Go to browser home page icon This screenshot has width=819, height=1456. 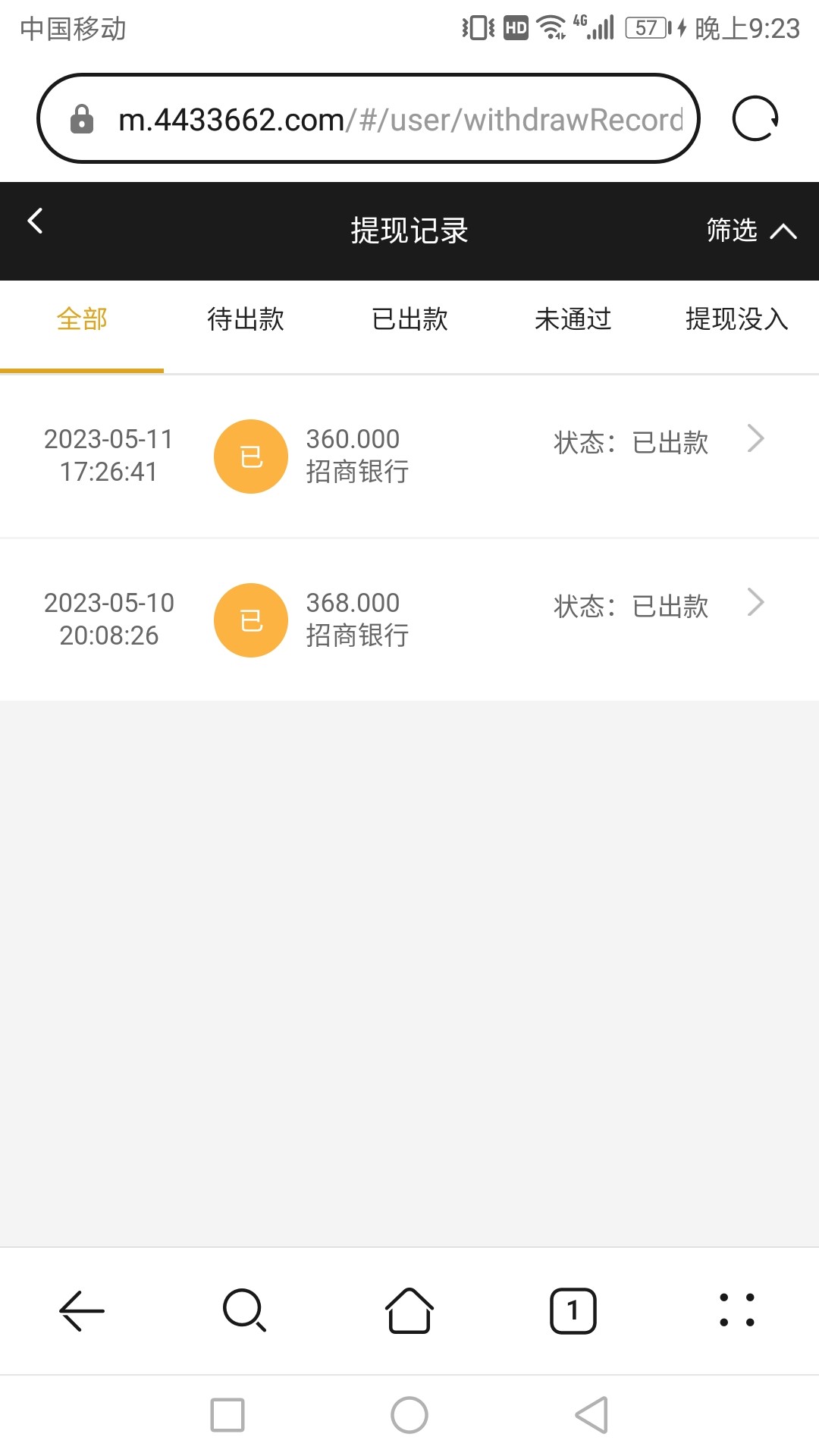pos(409,1310)
